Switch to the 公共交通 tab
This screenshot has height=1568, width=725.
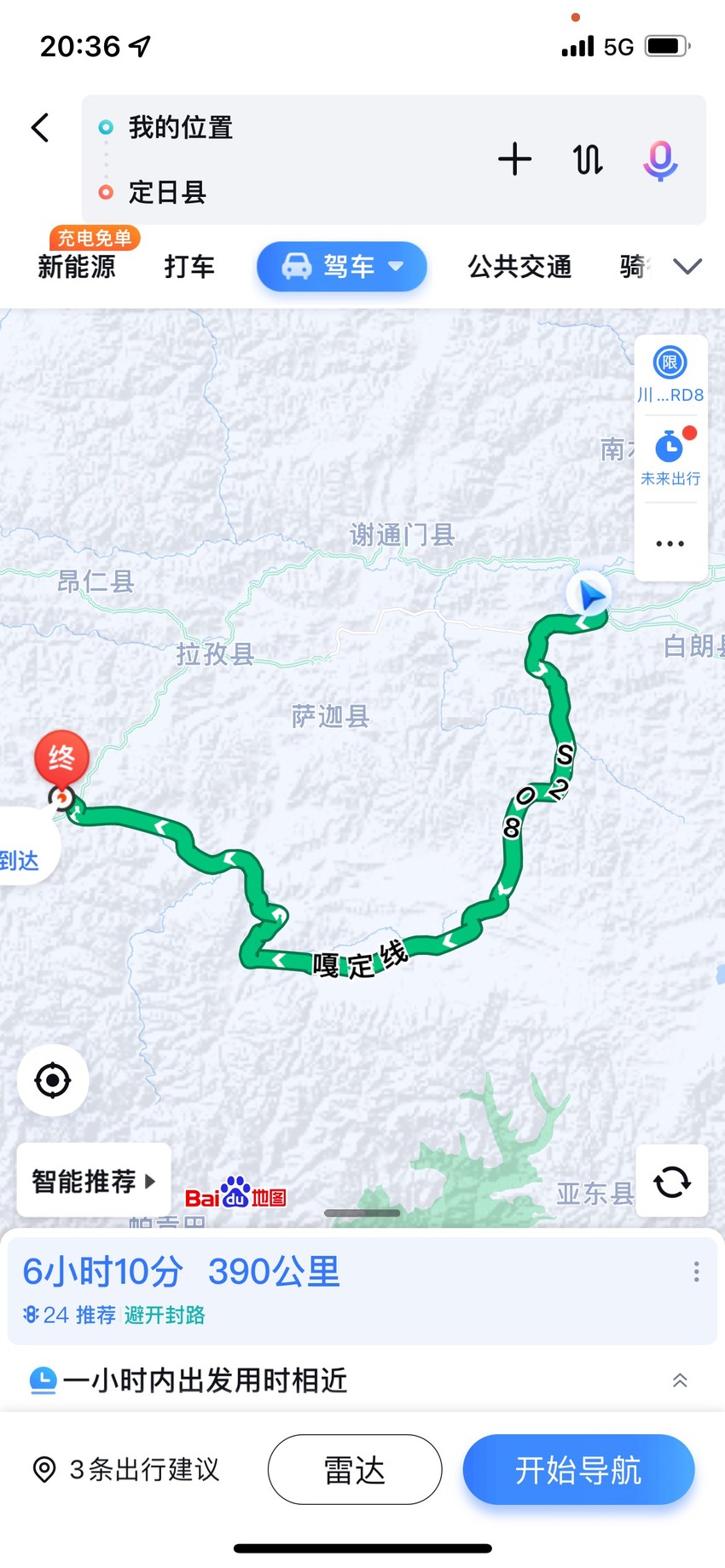pyautogui.click(x=519, y=266)
